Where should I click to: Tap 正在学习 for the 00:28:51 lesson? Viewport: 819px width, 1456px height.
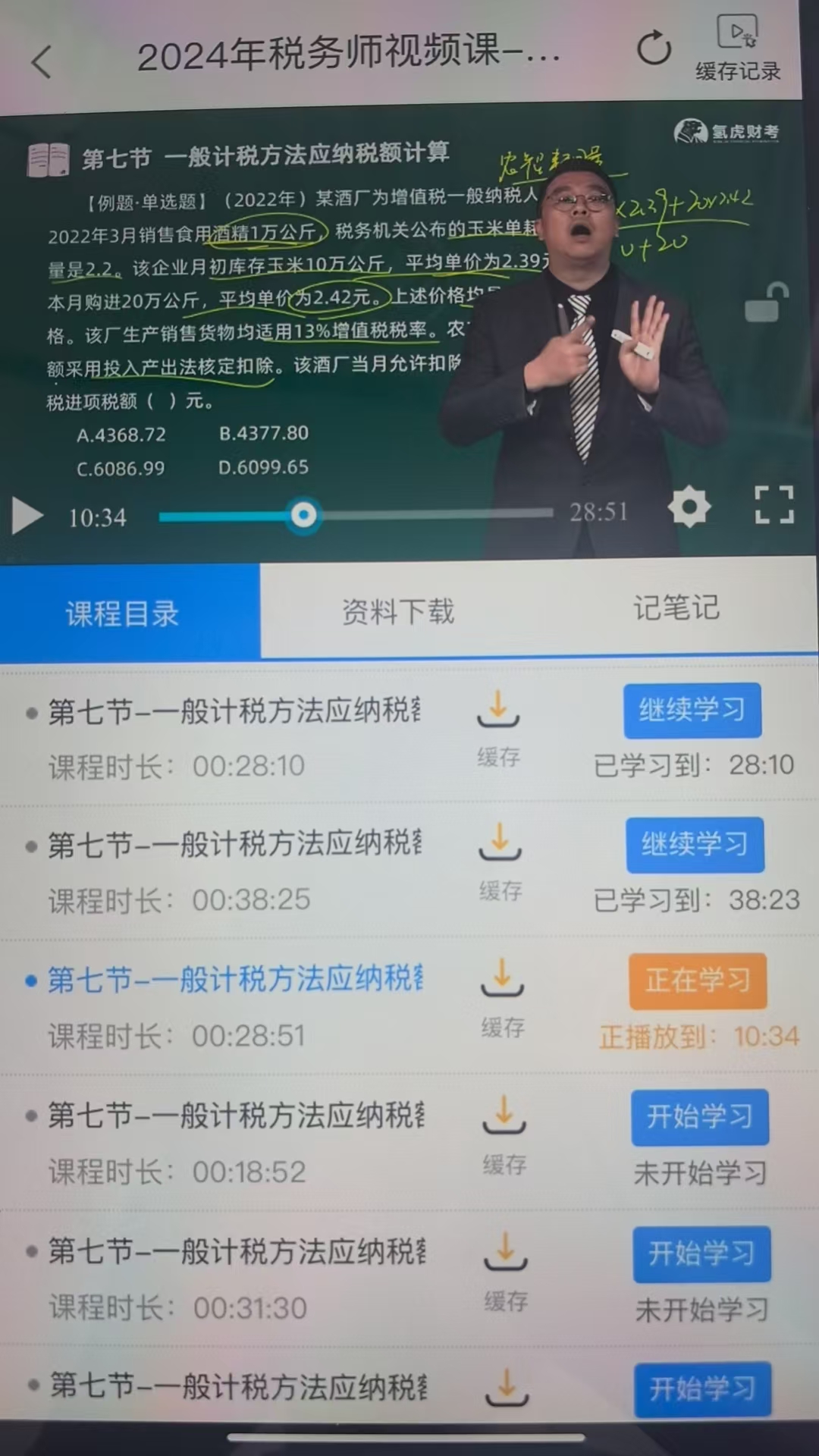[x=698, y=981]
